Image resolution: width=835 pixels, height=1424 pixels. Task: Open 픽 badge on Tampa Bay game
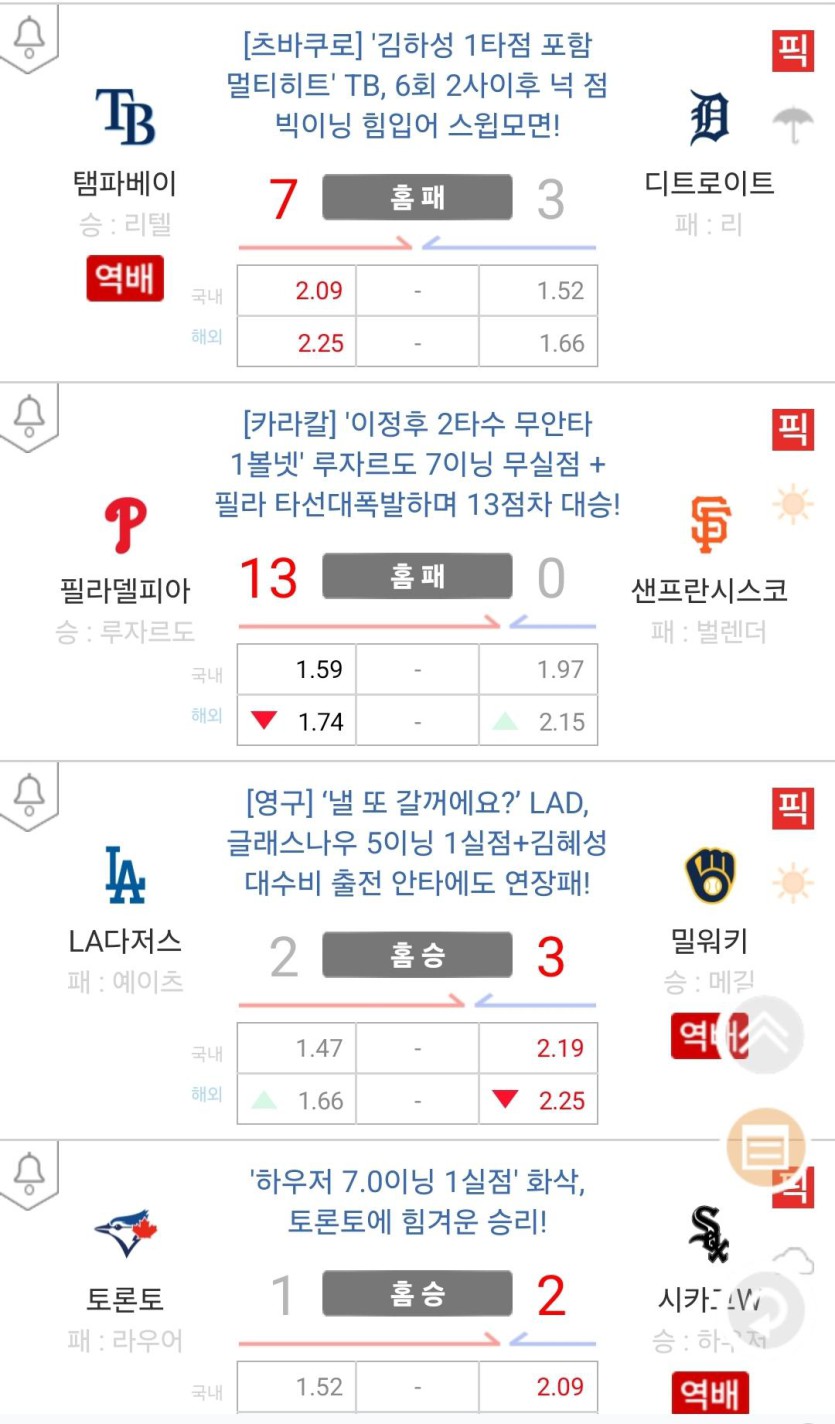pos(793,50)
